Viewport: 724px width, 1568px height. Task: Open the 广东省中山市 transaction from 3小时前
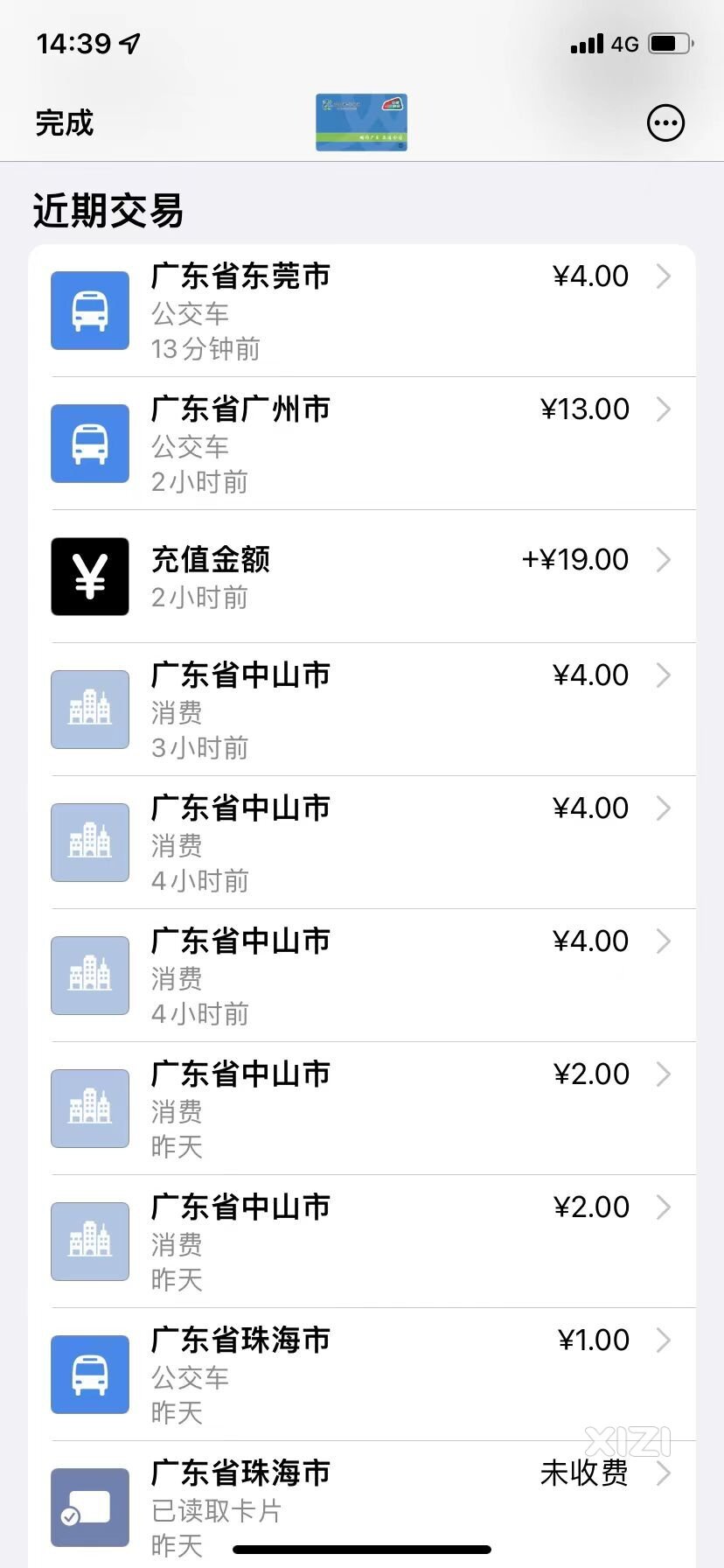(362, 710)
